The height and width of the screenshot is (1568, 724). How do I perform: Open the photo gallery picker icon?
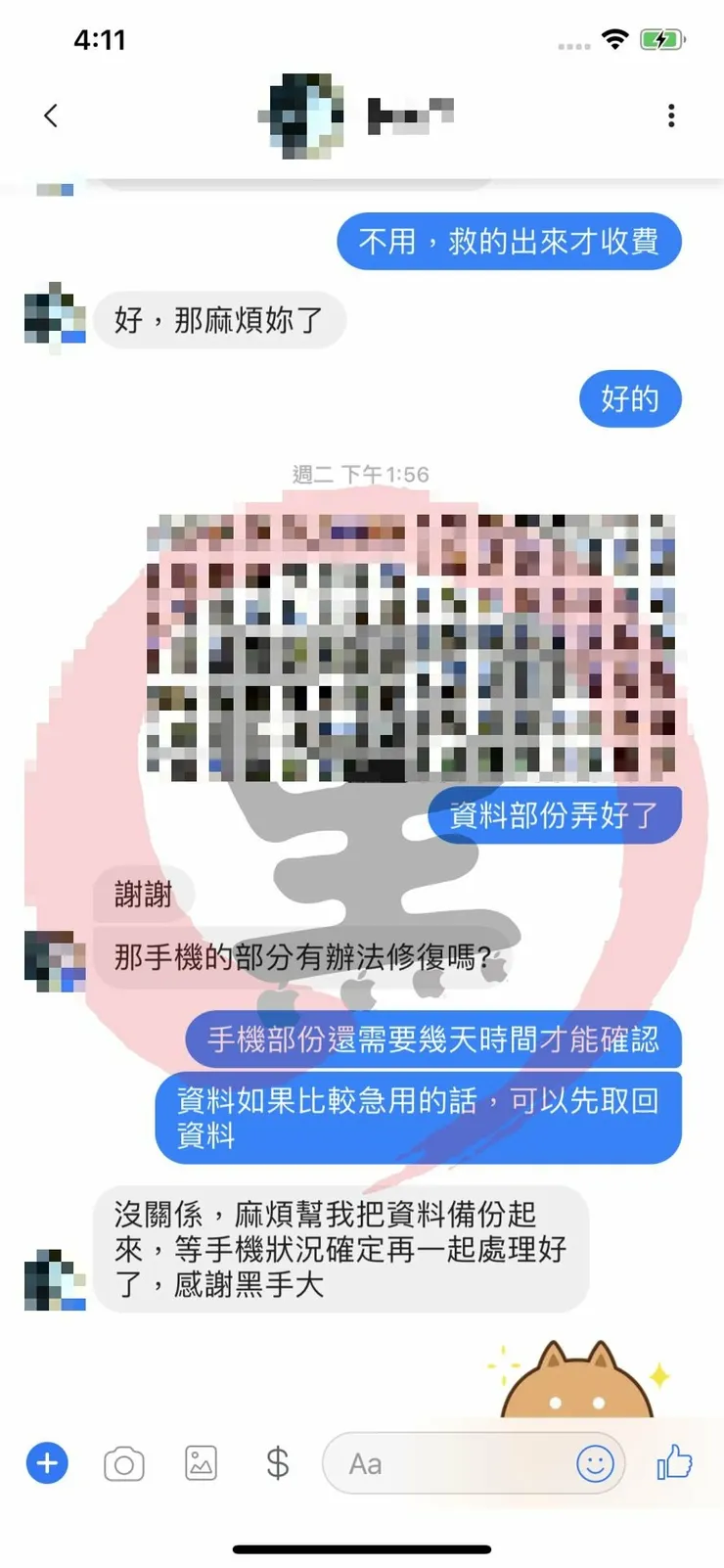click(x=200, y=1463)
